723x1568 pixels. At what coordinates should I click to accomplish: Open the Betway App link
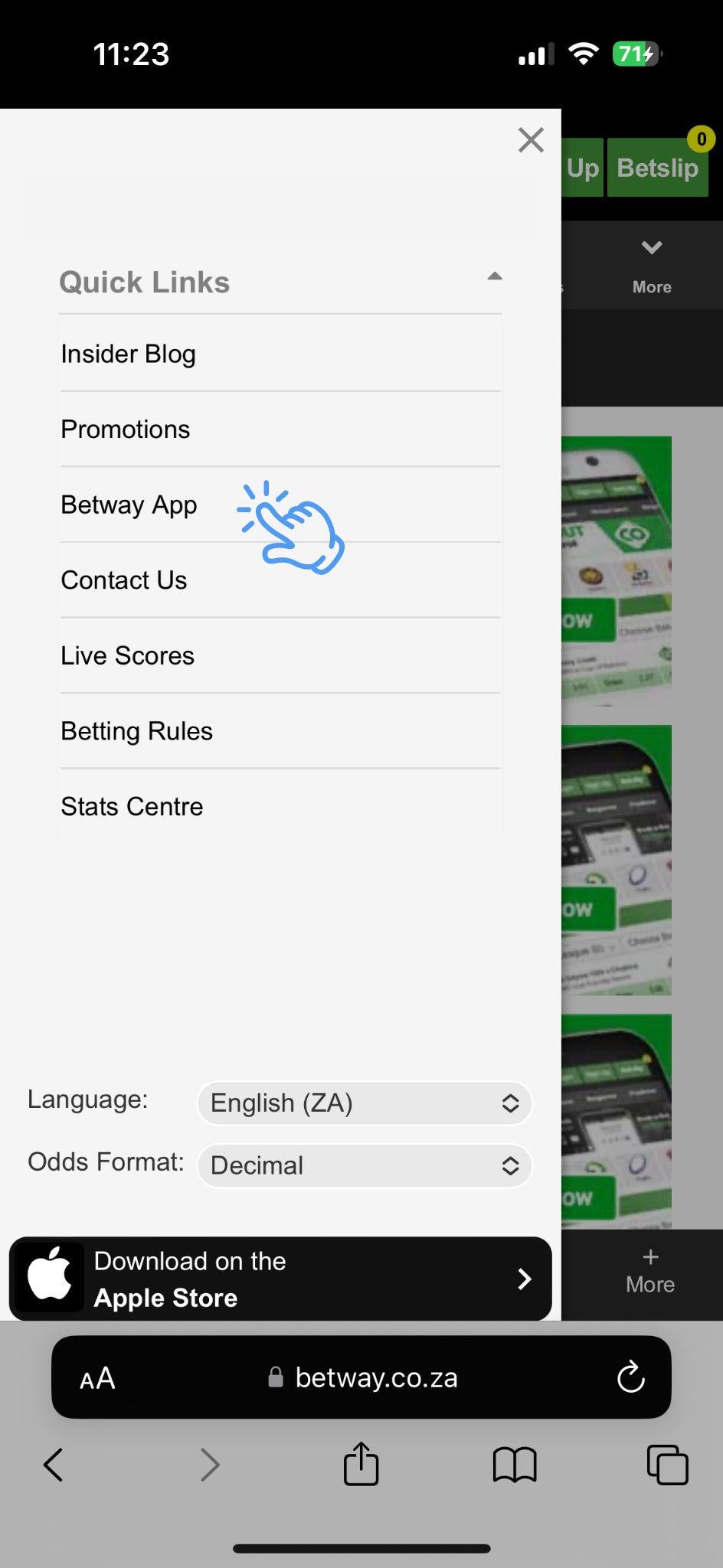pos(129,505)
